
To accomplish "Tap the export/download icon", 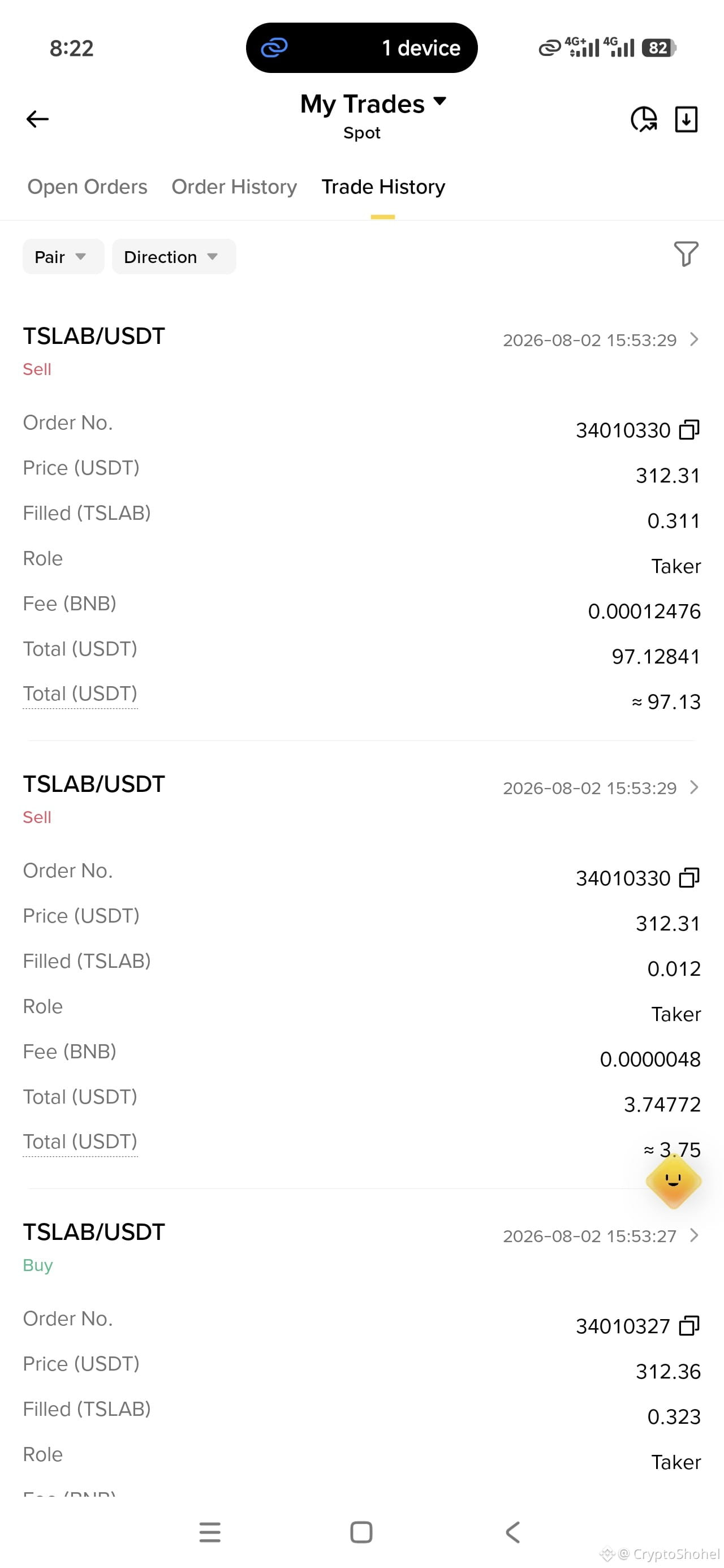I will (x=686, y=119).
